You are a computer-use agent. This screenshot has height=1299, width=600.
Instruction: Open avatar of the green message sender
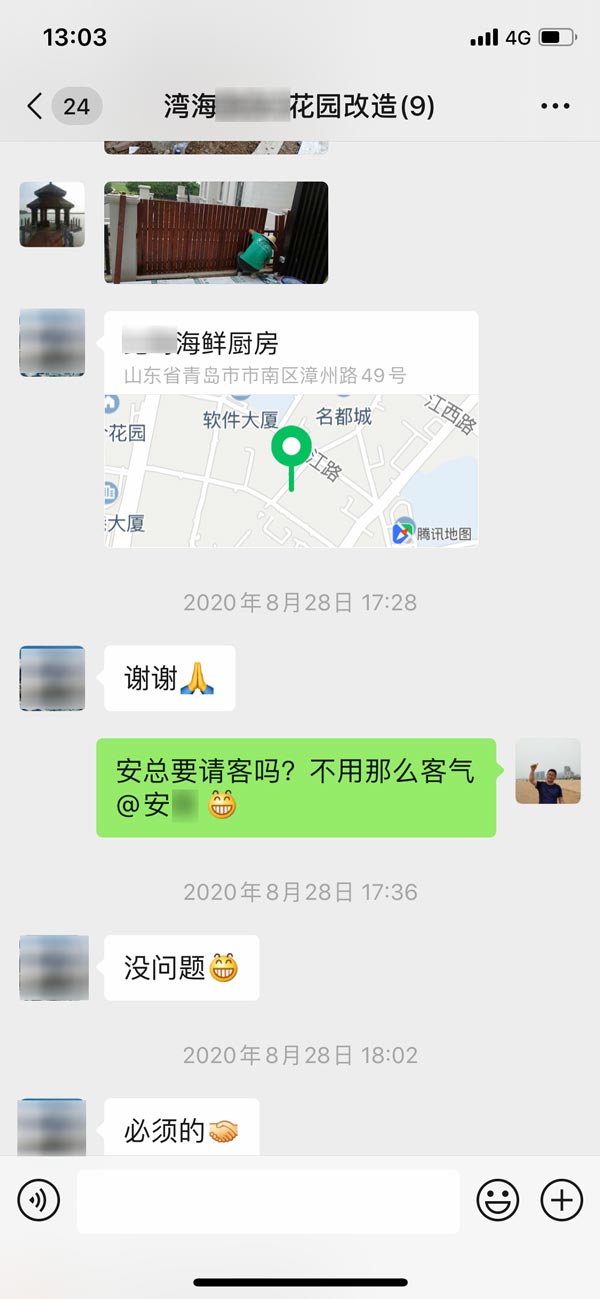point(548,771)
